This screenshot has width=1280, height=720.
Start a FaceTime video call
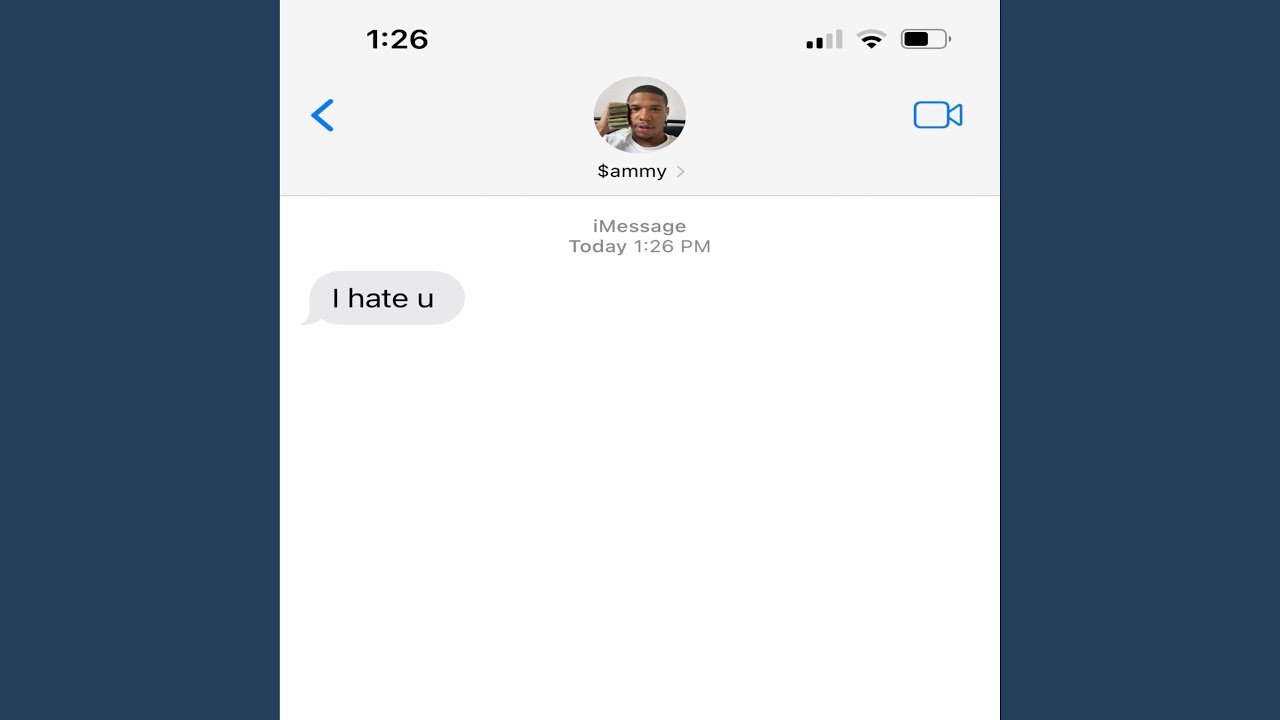(937, 115)
